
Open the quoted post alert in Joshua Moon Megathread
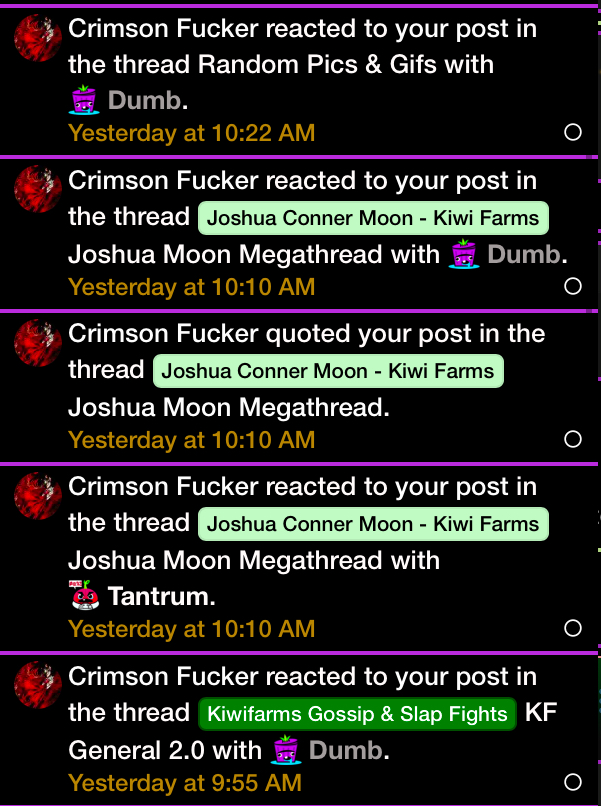point(230,408)
